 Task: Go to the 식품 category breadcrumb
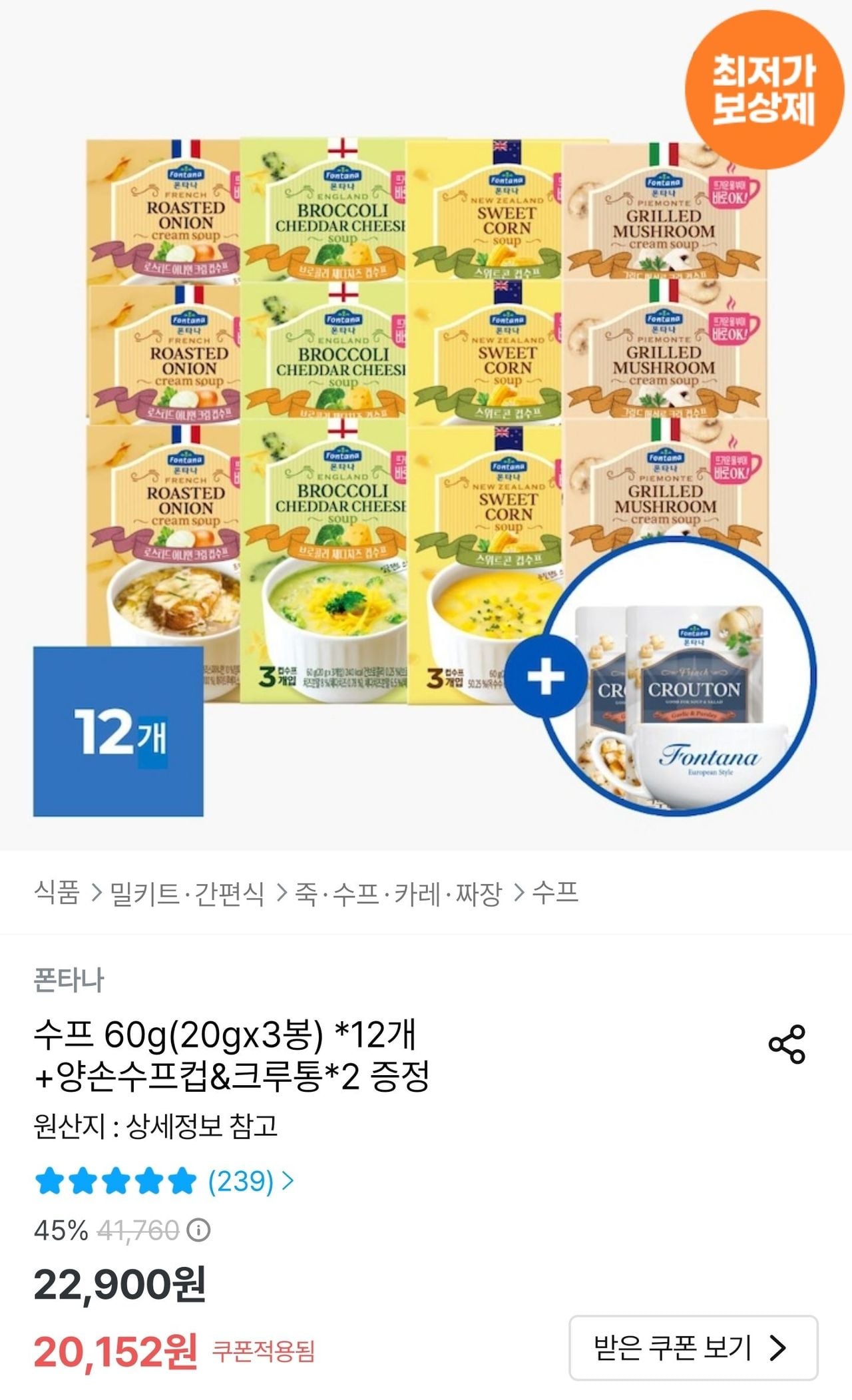pyautogui.click(x=57, y=893)
